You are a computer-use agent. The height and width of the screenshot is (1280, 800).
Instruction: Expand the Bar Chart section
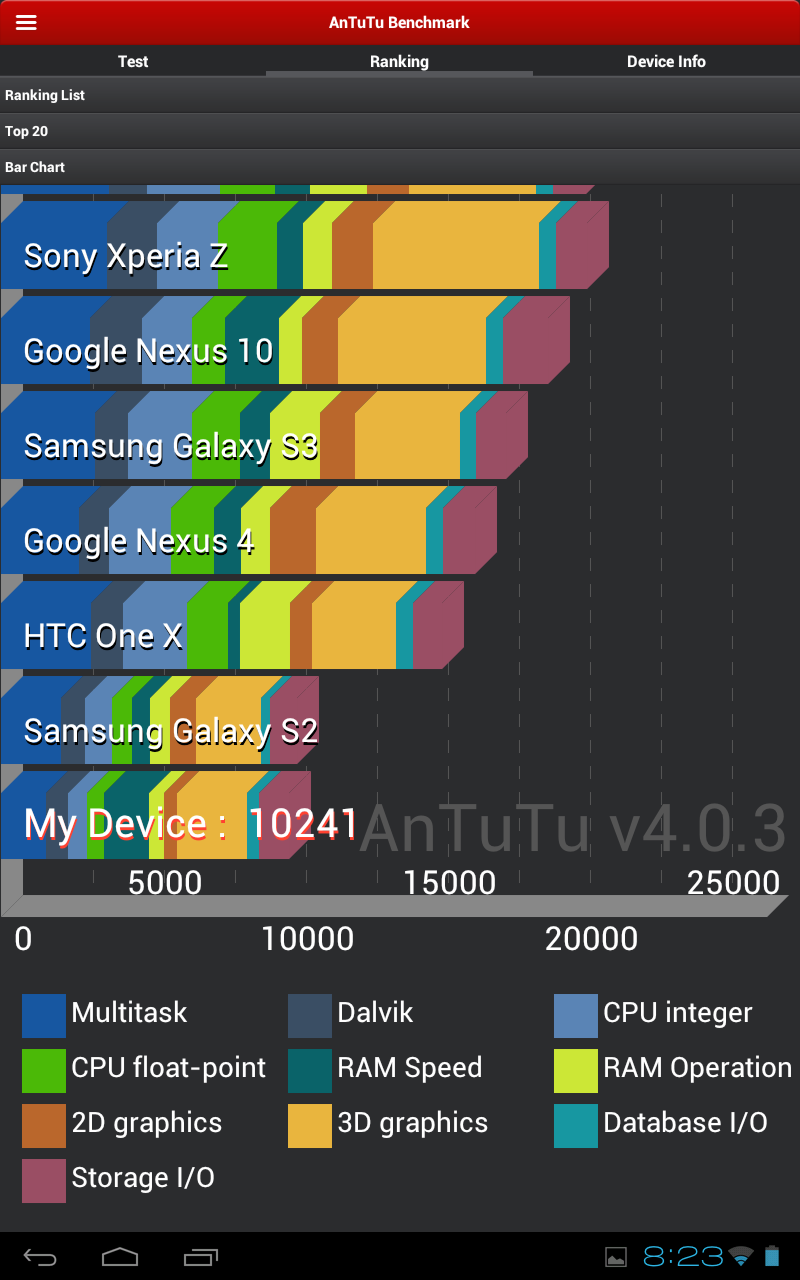[x=400, y=167]
